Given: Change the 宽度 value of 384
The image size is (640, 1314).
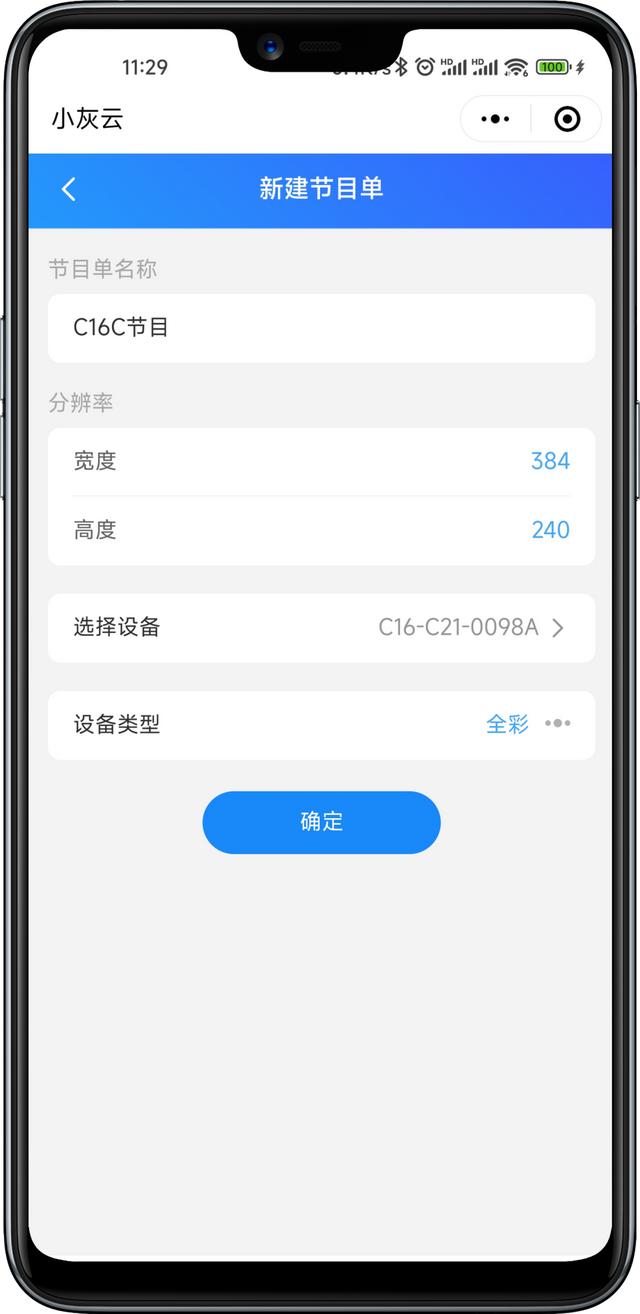Looking at the screenshot, I should point(549,461).
